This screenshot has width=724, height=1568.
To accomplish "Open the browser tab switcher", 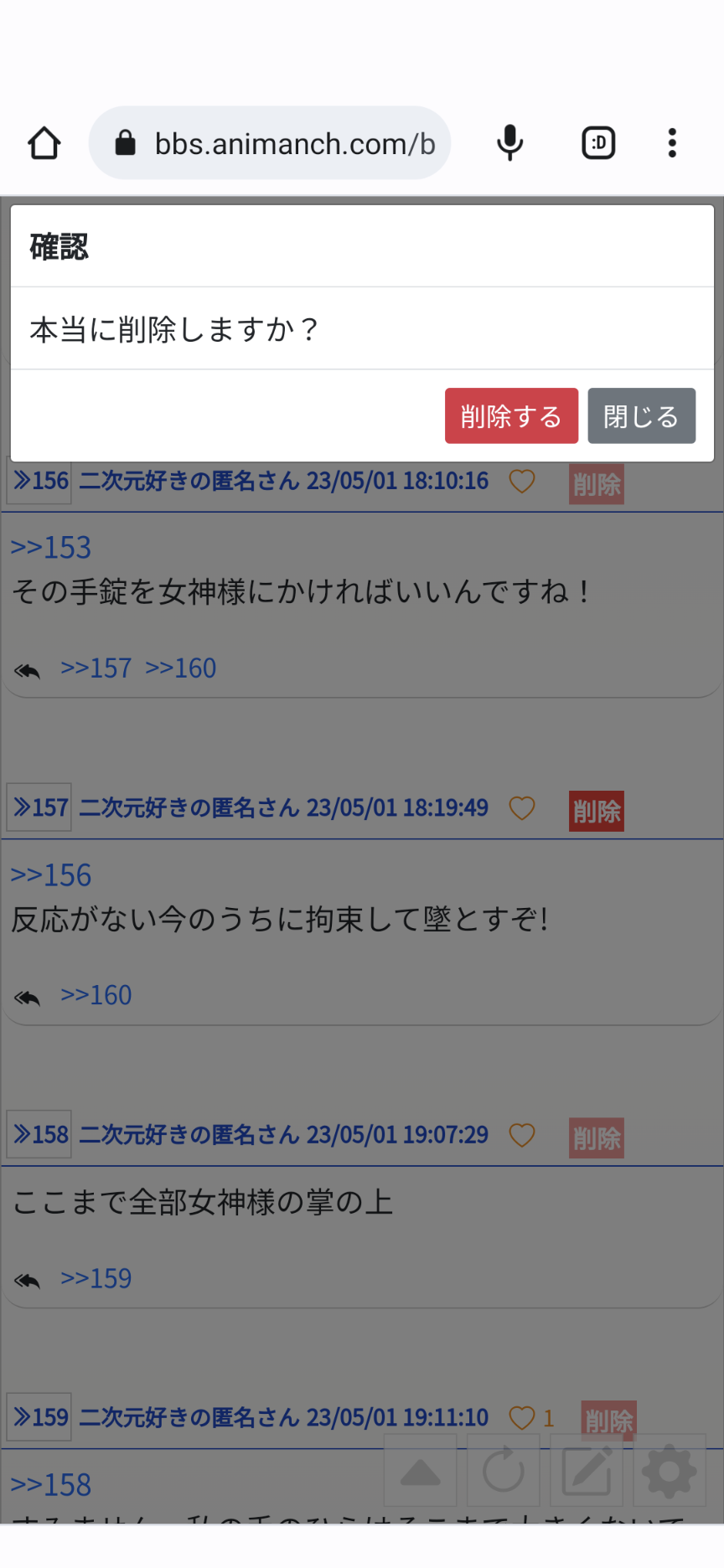I will (x=598, y=143).
